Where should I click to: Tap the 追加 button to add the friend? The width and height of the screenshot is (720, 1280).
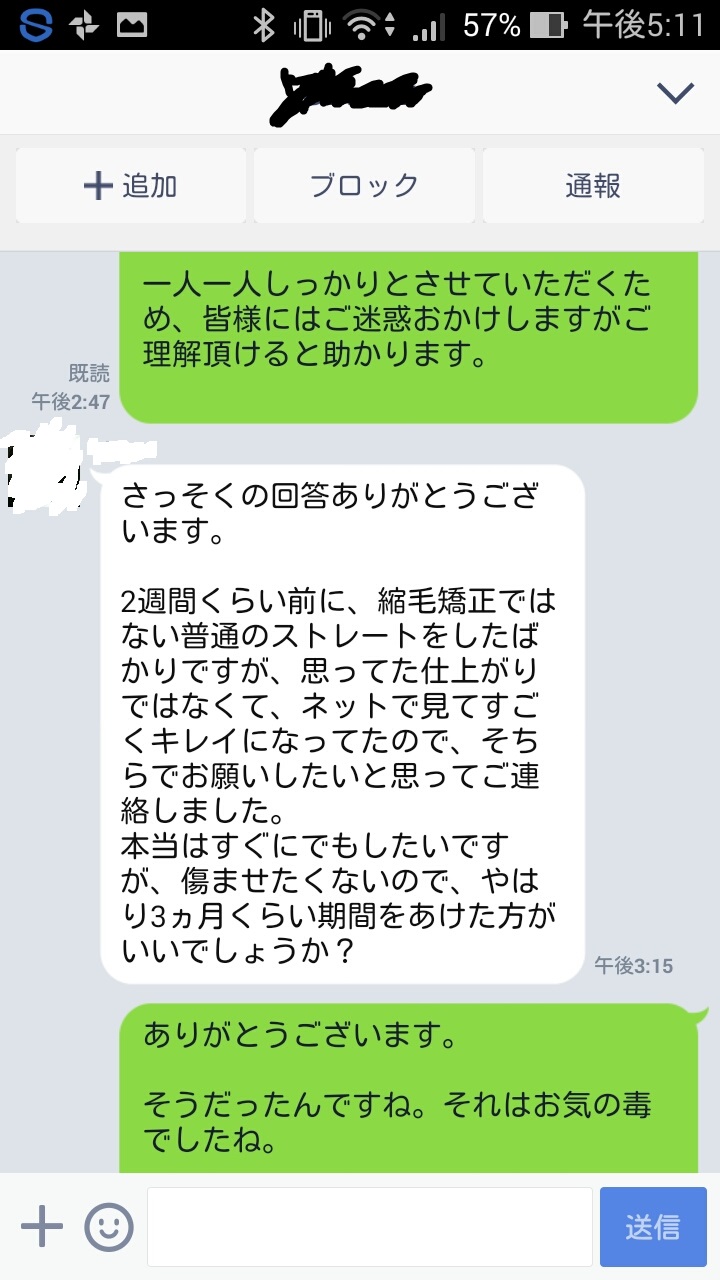[x=130, y=185]
